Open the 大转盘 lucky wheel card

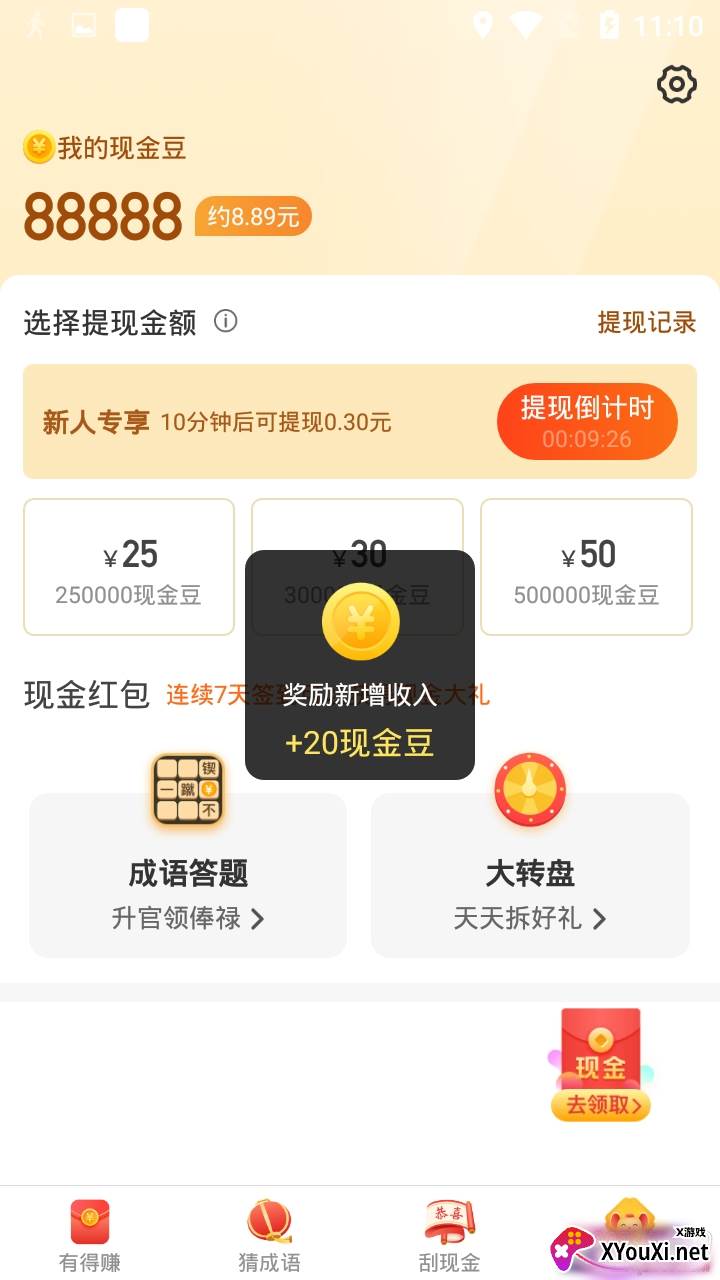pyautogui.click(x=530, y=875)
